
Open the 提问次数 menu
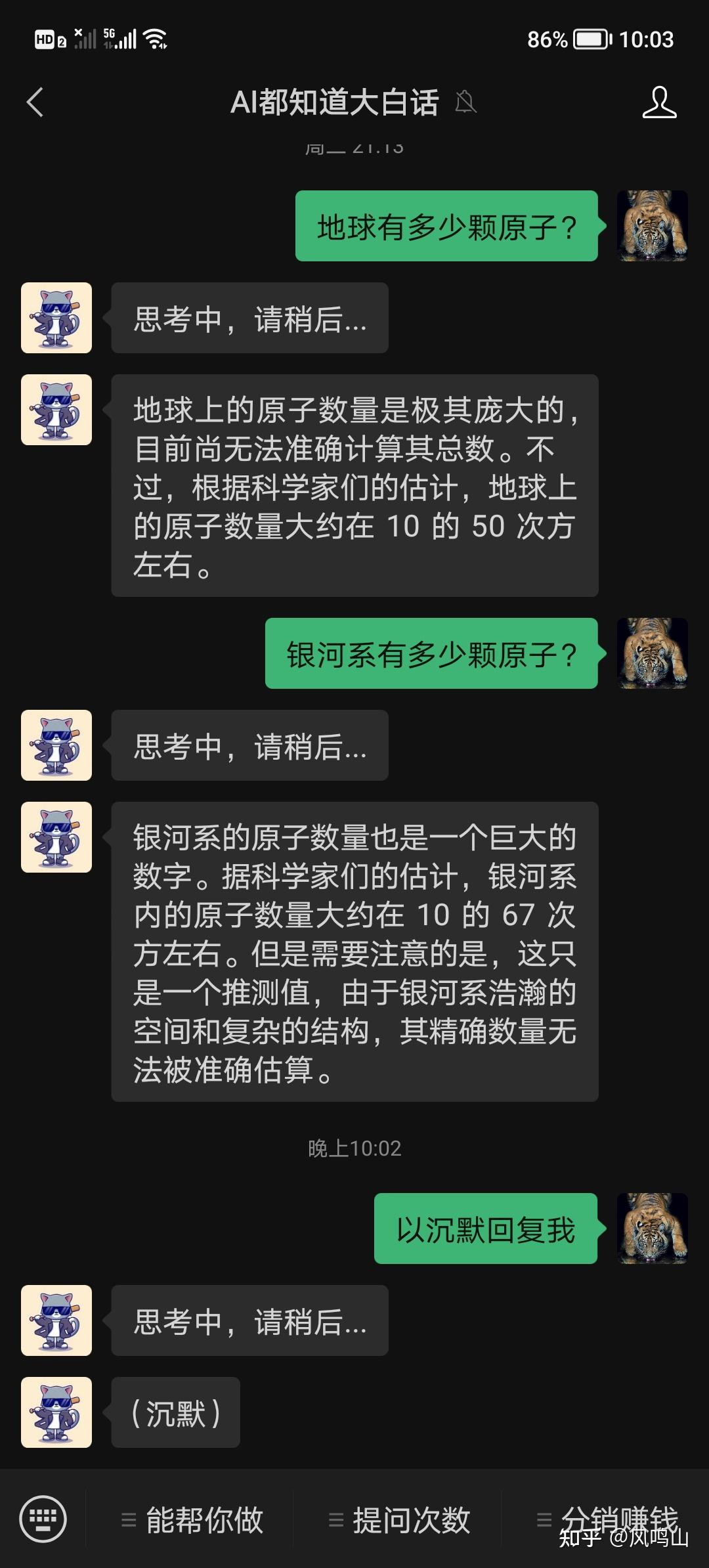[x=400, y=1519]
